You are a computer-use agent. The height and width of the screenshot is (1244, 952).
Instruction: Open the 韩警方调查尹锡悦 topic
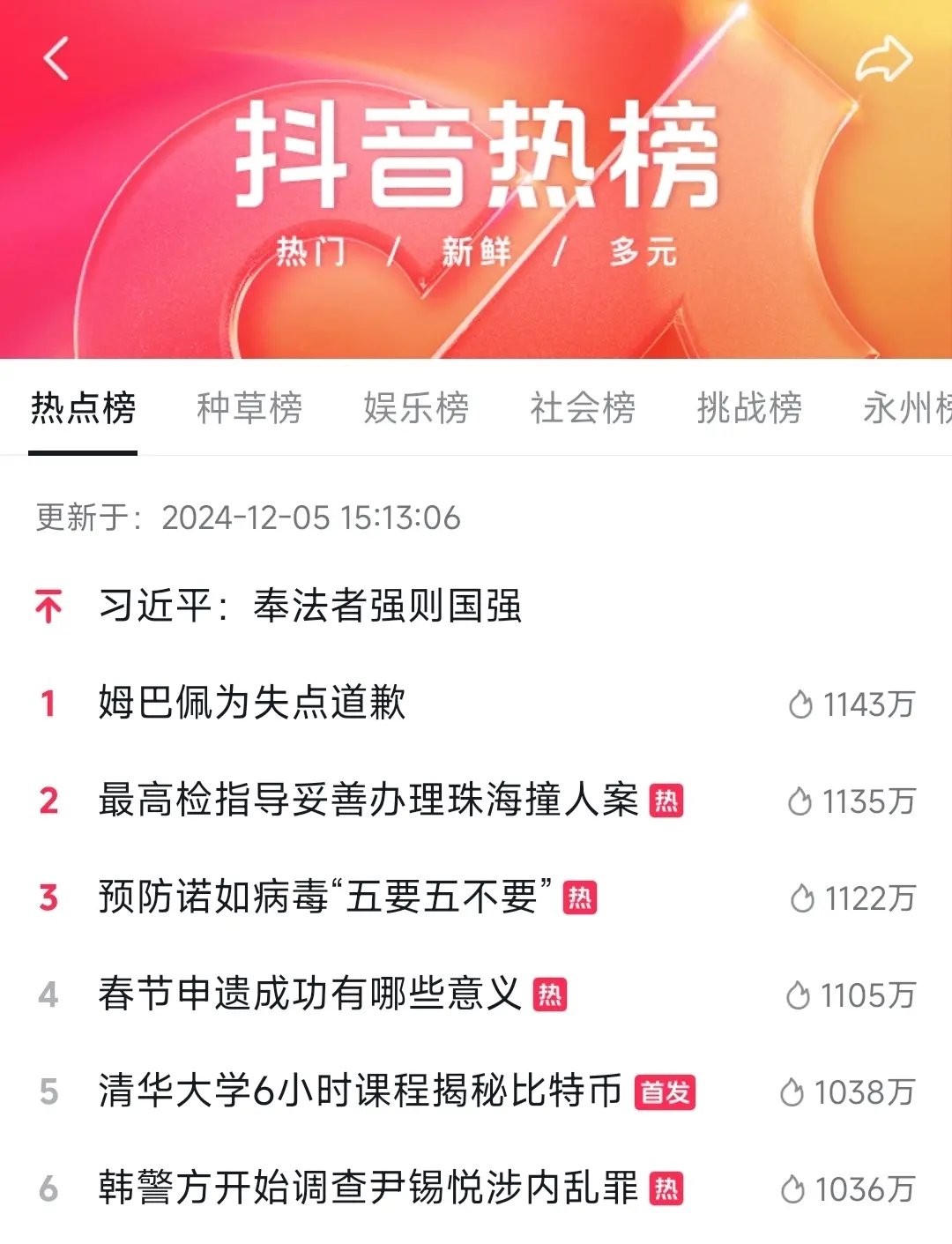370,1189
